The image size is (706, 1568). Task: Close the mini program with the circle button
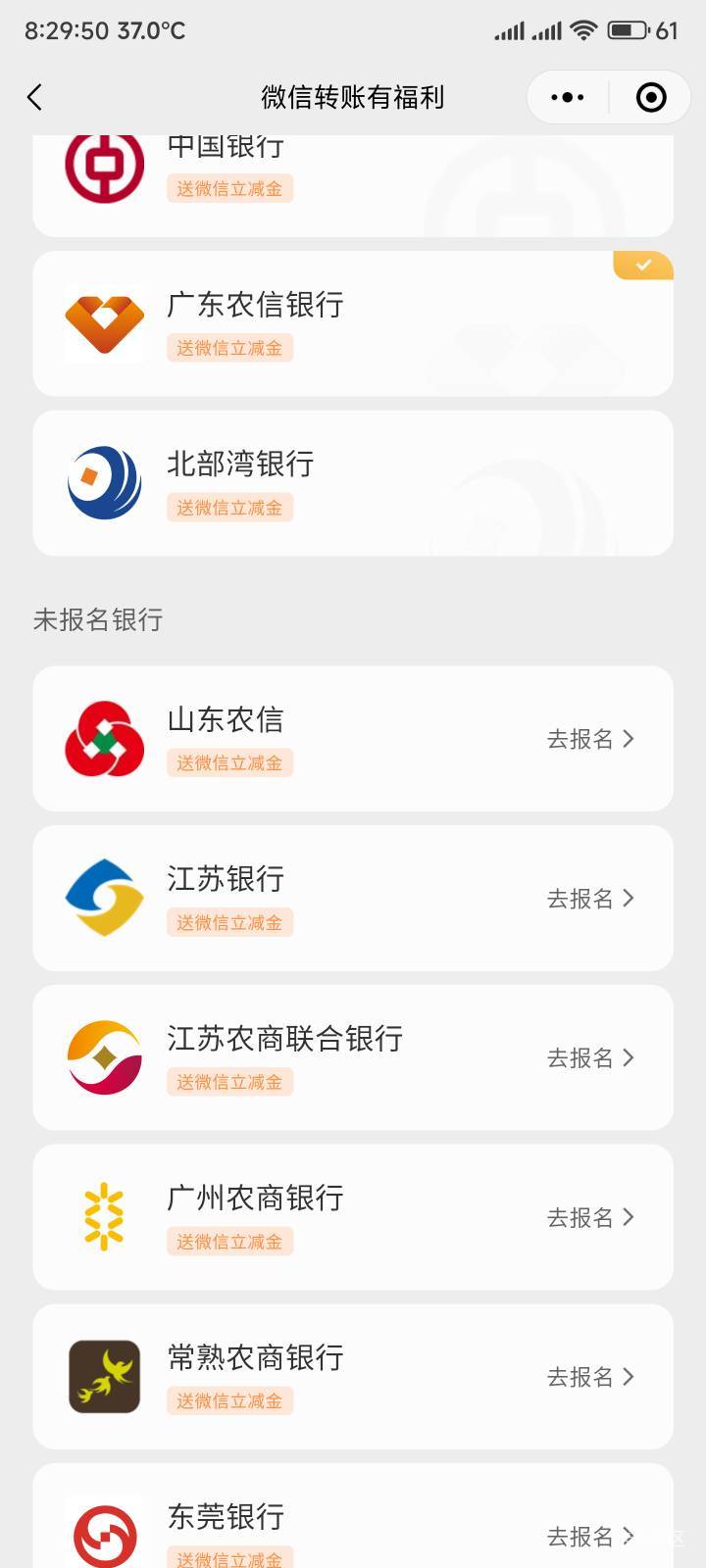click(x=651, y=97)
